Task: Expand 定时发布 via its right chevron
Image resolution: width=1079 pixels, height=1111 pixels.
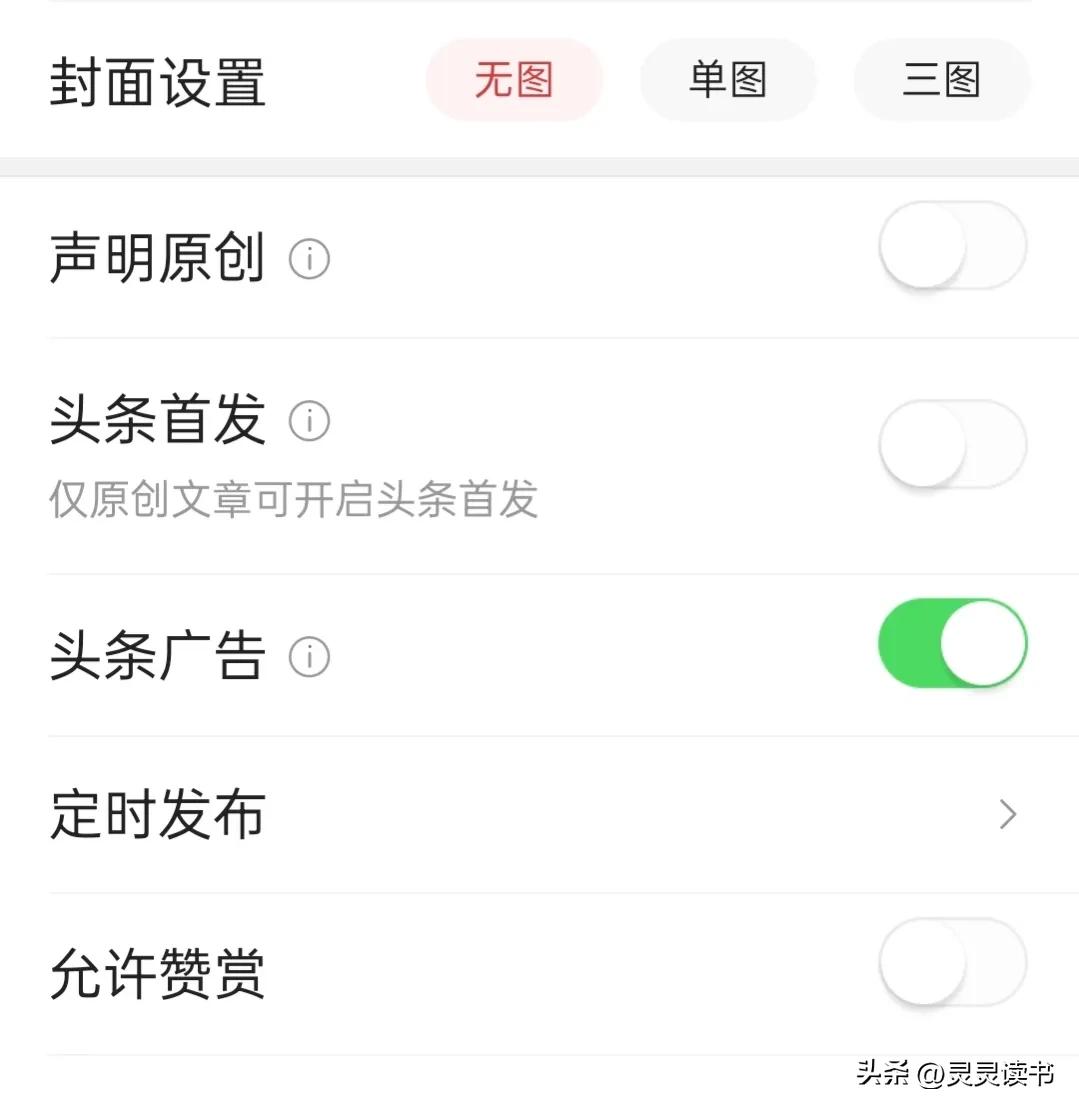Action: point(1007,815)
